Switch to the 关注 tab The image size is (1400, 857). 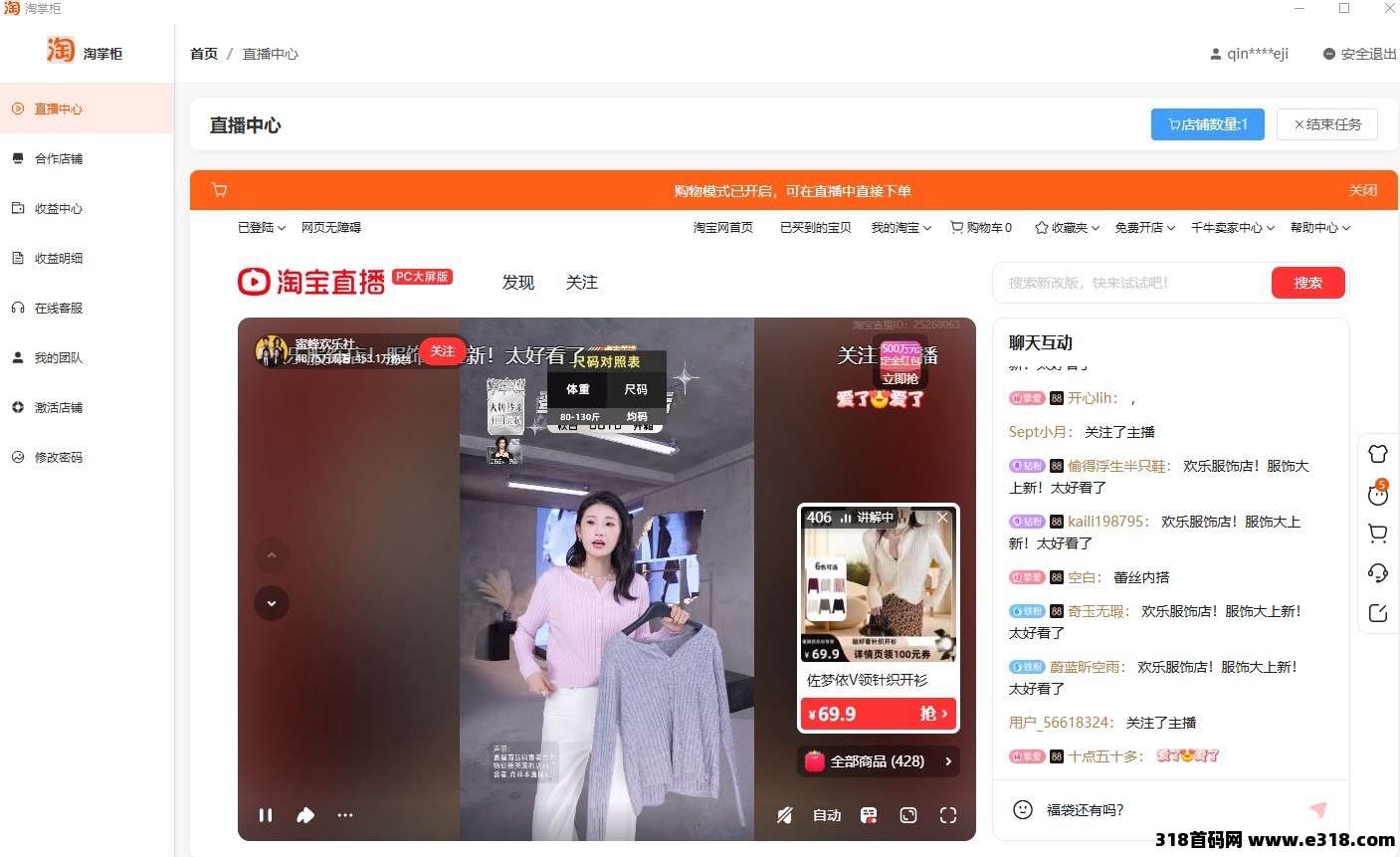point(581,283)
